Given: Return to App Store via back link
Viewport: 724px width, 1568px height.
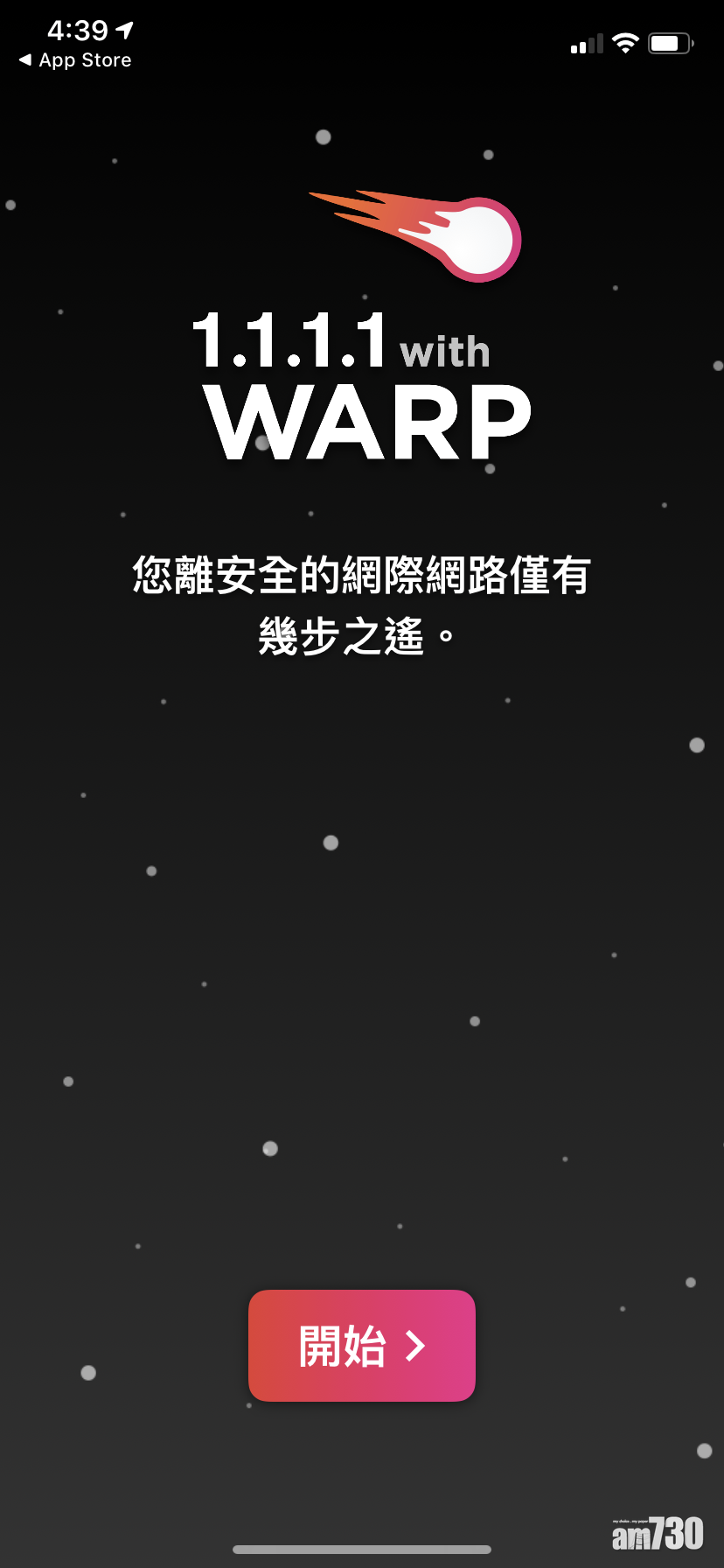Looking at the screenshot, I should (x=75, y=60).
